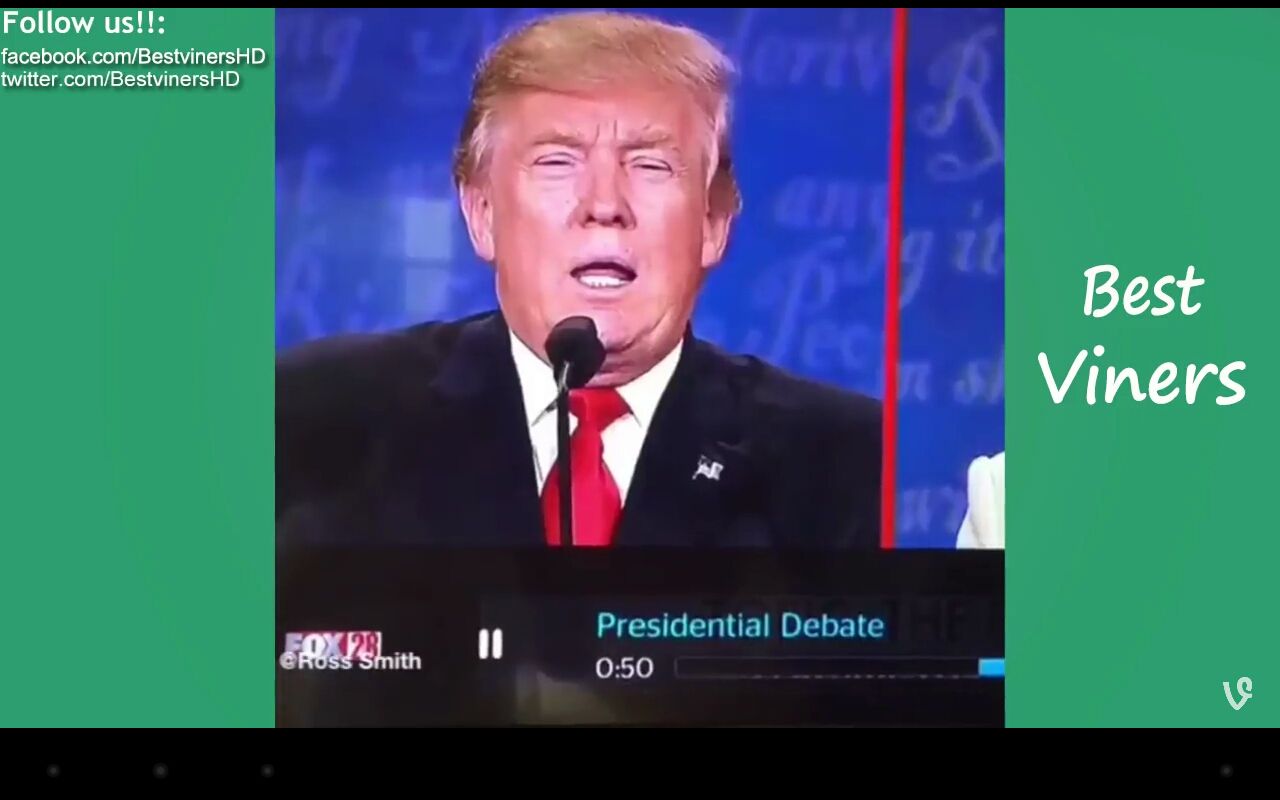
Task: Tap the dimmed back navigation dot
Action: tap(54, 771)
